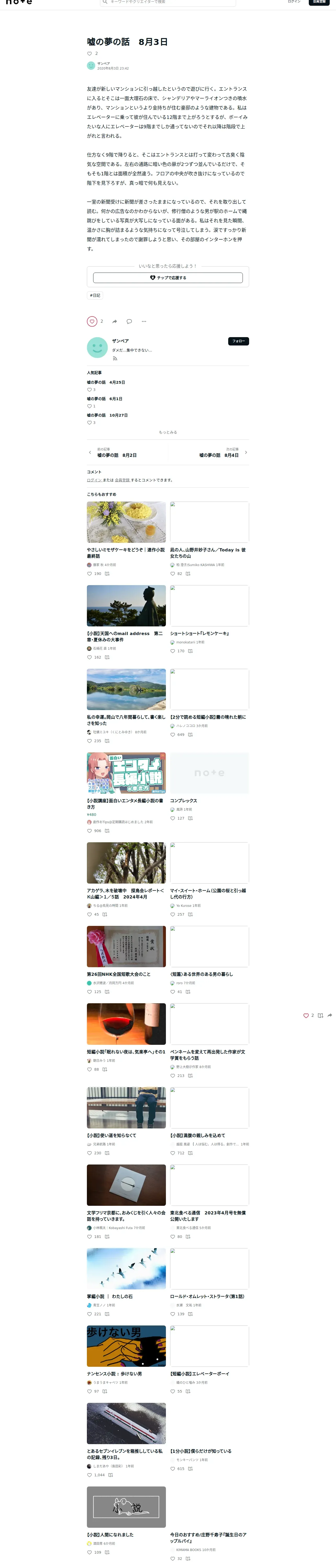336x1568 pixels.
Task: Open the #日記 hashtag chip
Action: [x=95, y=295]
